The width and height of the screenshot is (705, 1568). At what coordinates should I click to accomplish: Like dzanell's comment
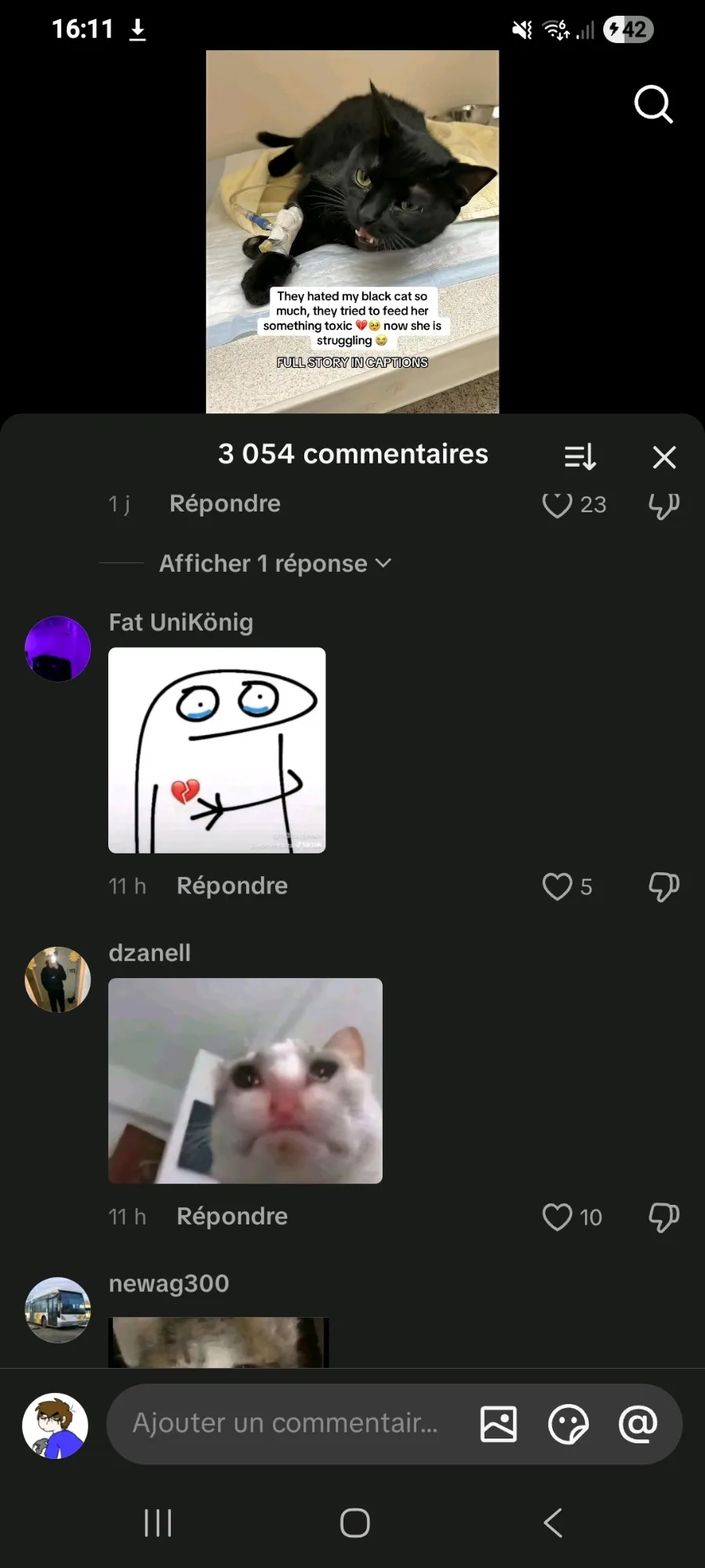(558, 1217)
